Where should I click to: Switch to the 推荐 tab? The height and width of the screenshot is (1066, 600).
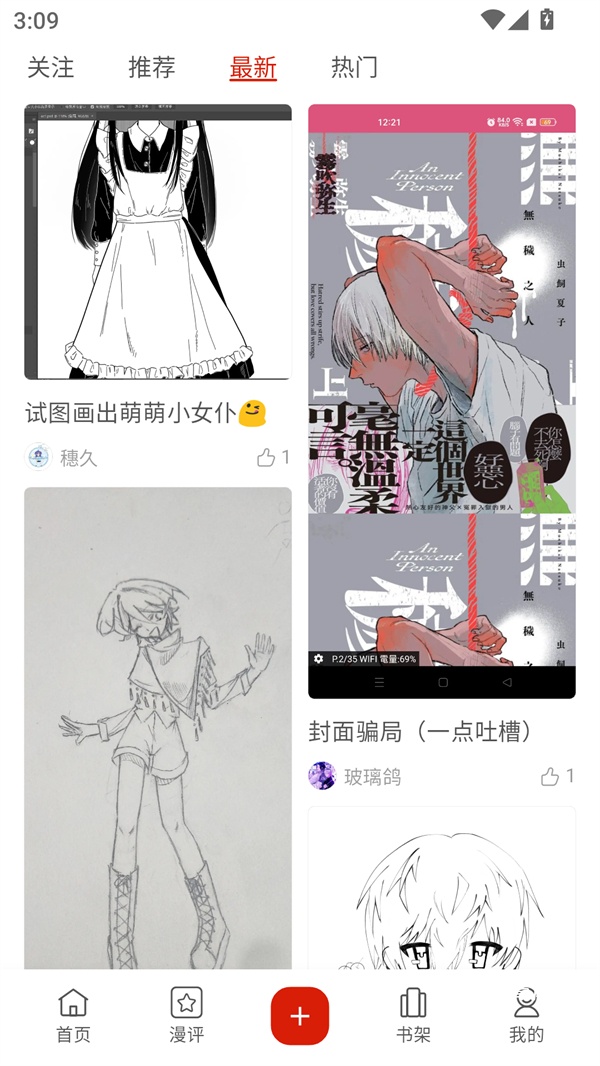tap(152, 67)
